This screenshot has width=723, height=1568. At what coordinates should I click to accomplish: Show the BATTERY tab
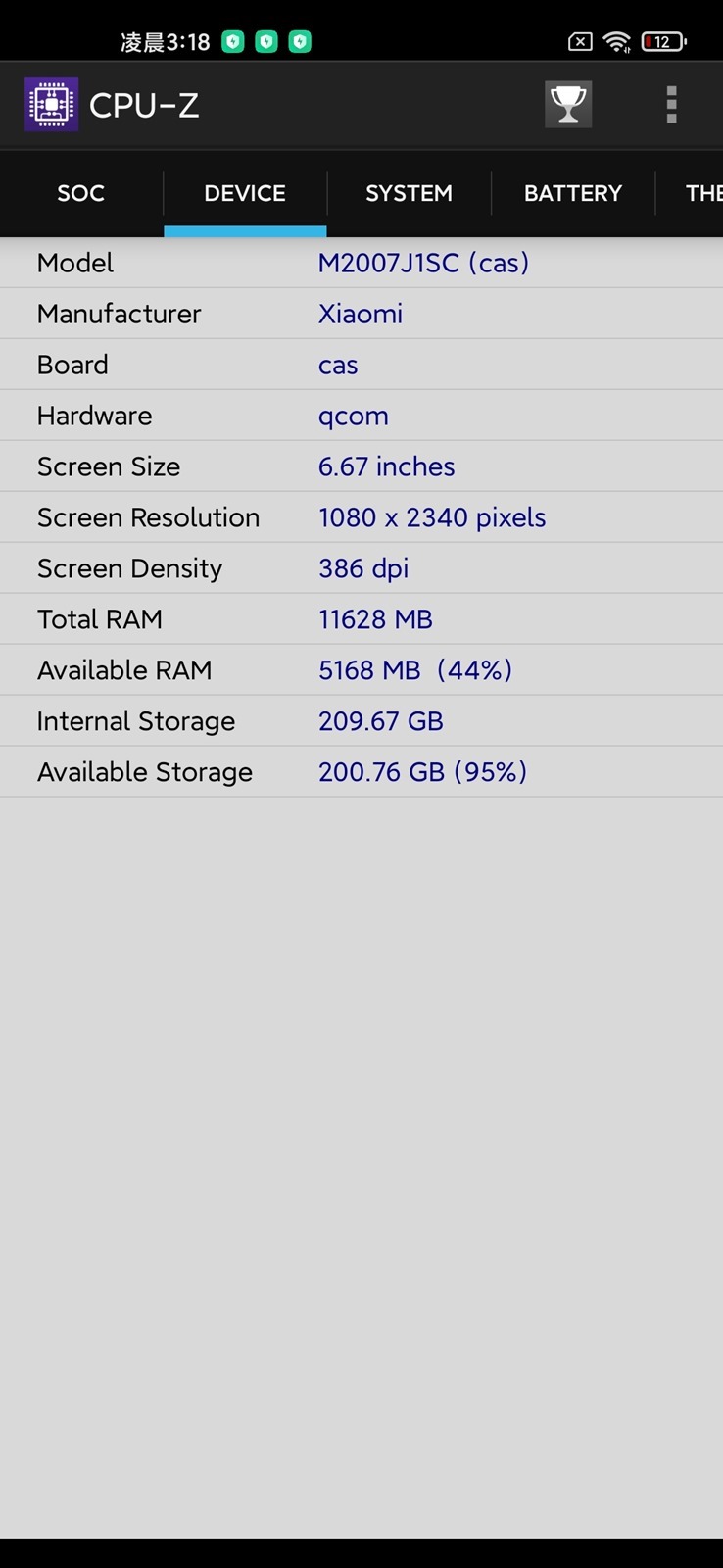click(573, 193)
